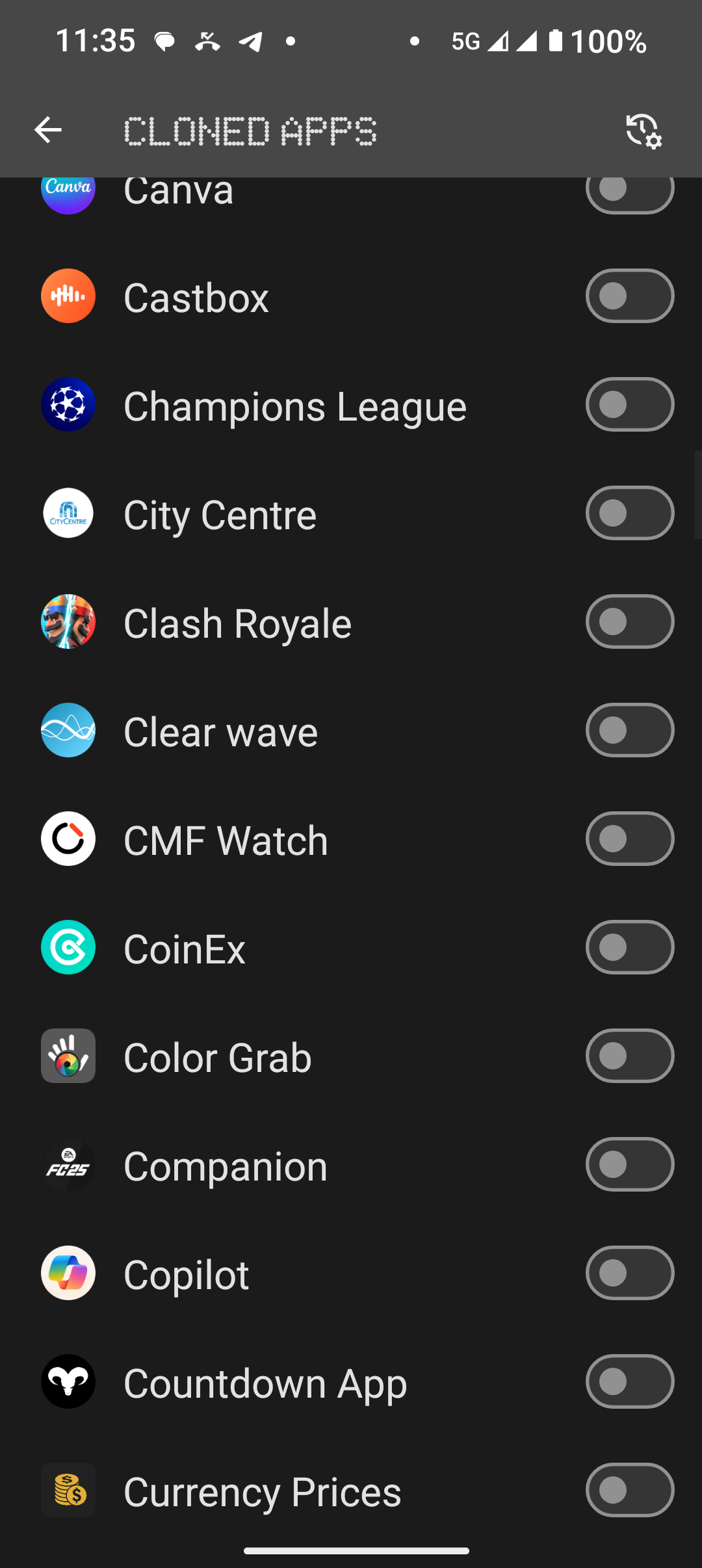Screen dimensions: 702x1568
Task: Go back from Cloned Apps
Action: pos(47,130)
